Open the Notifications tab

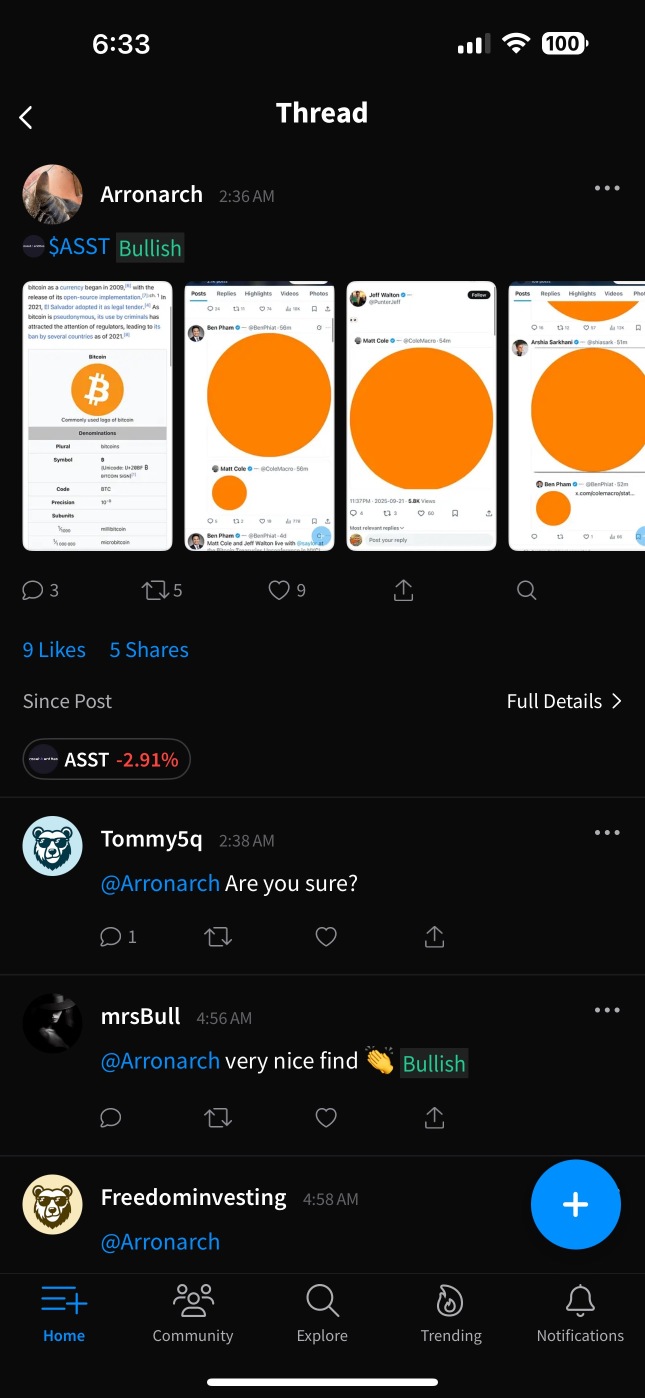580,1313
